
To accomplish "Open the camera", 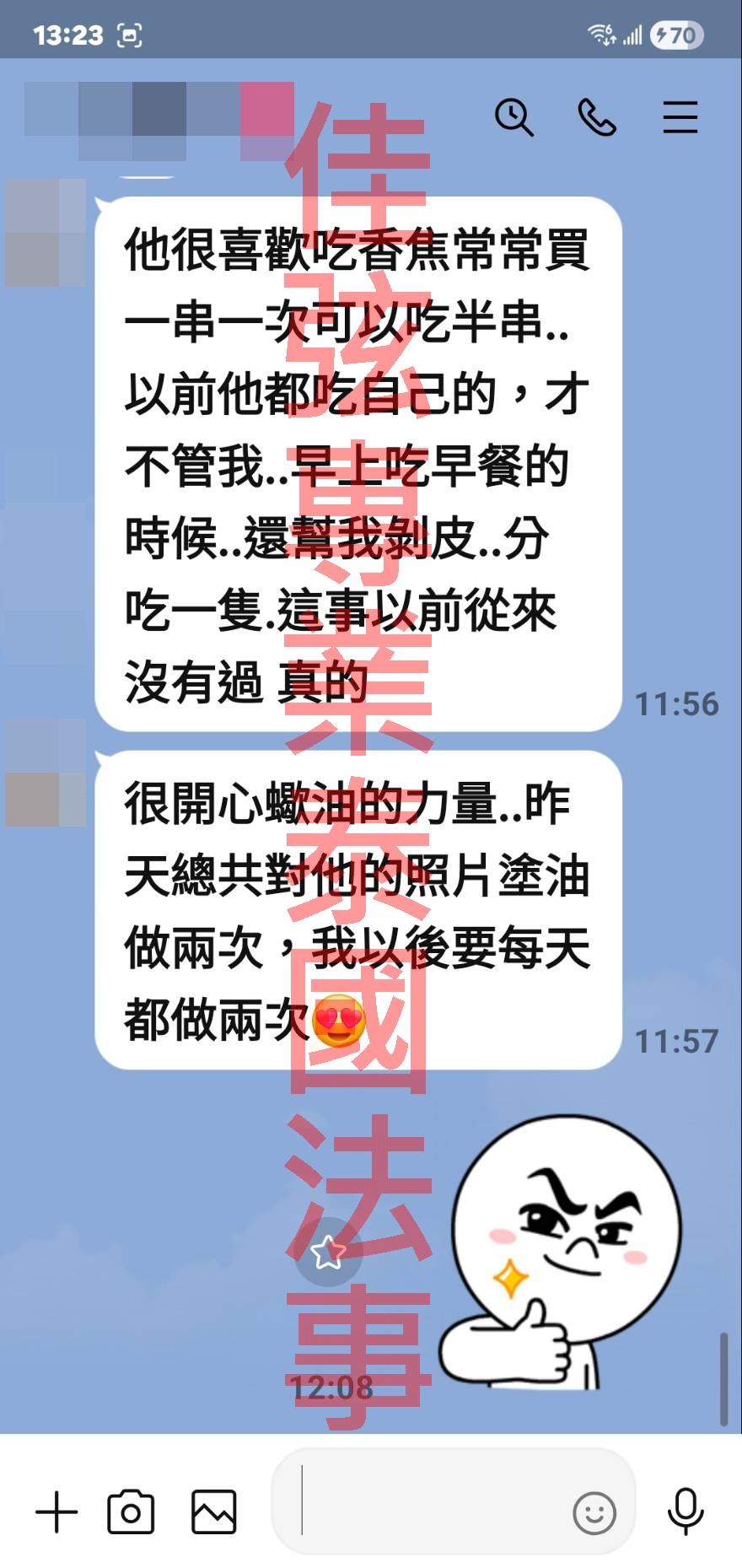I will (131, 1512).
